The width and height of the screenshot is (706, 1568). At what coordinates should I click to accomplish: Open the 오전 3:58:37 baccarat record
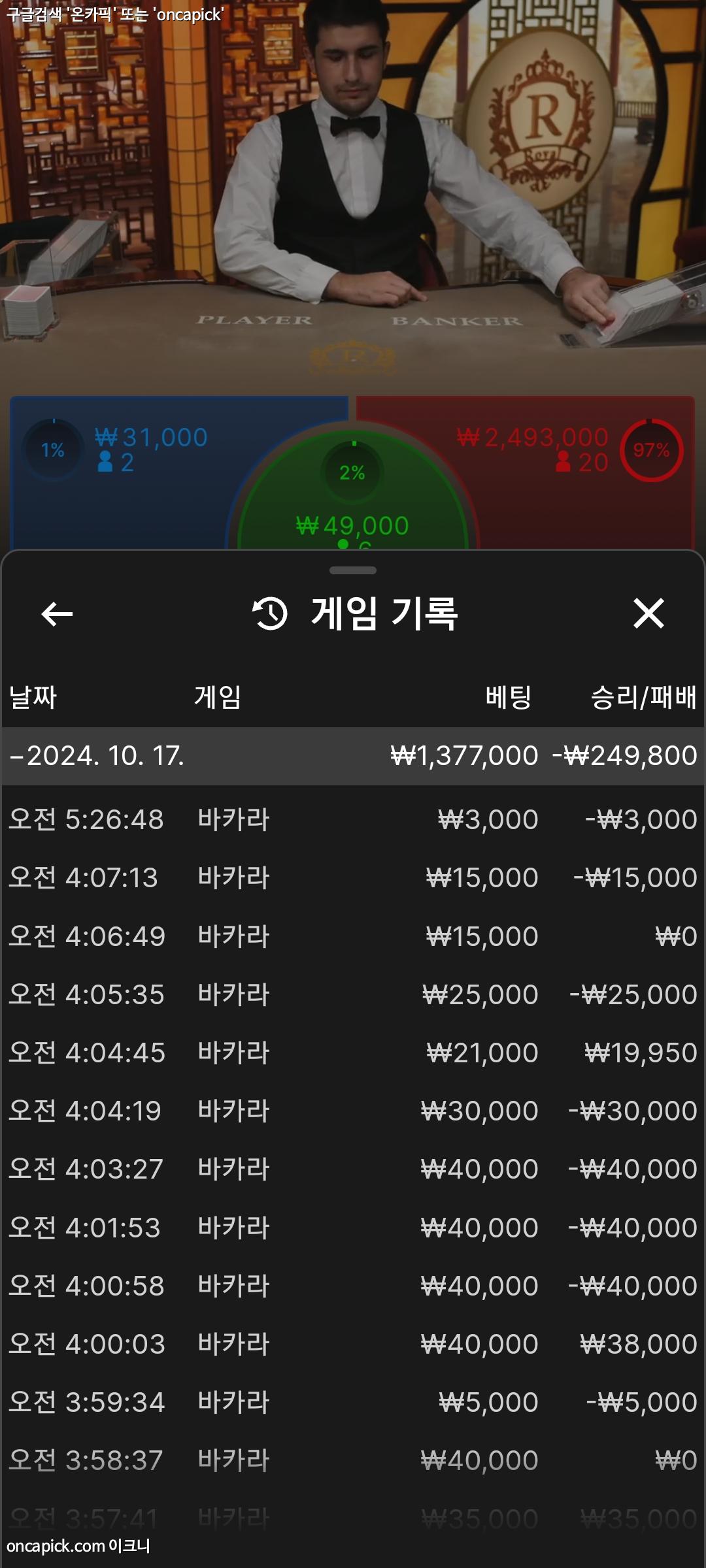point(353,1460)
